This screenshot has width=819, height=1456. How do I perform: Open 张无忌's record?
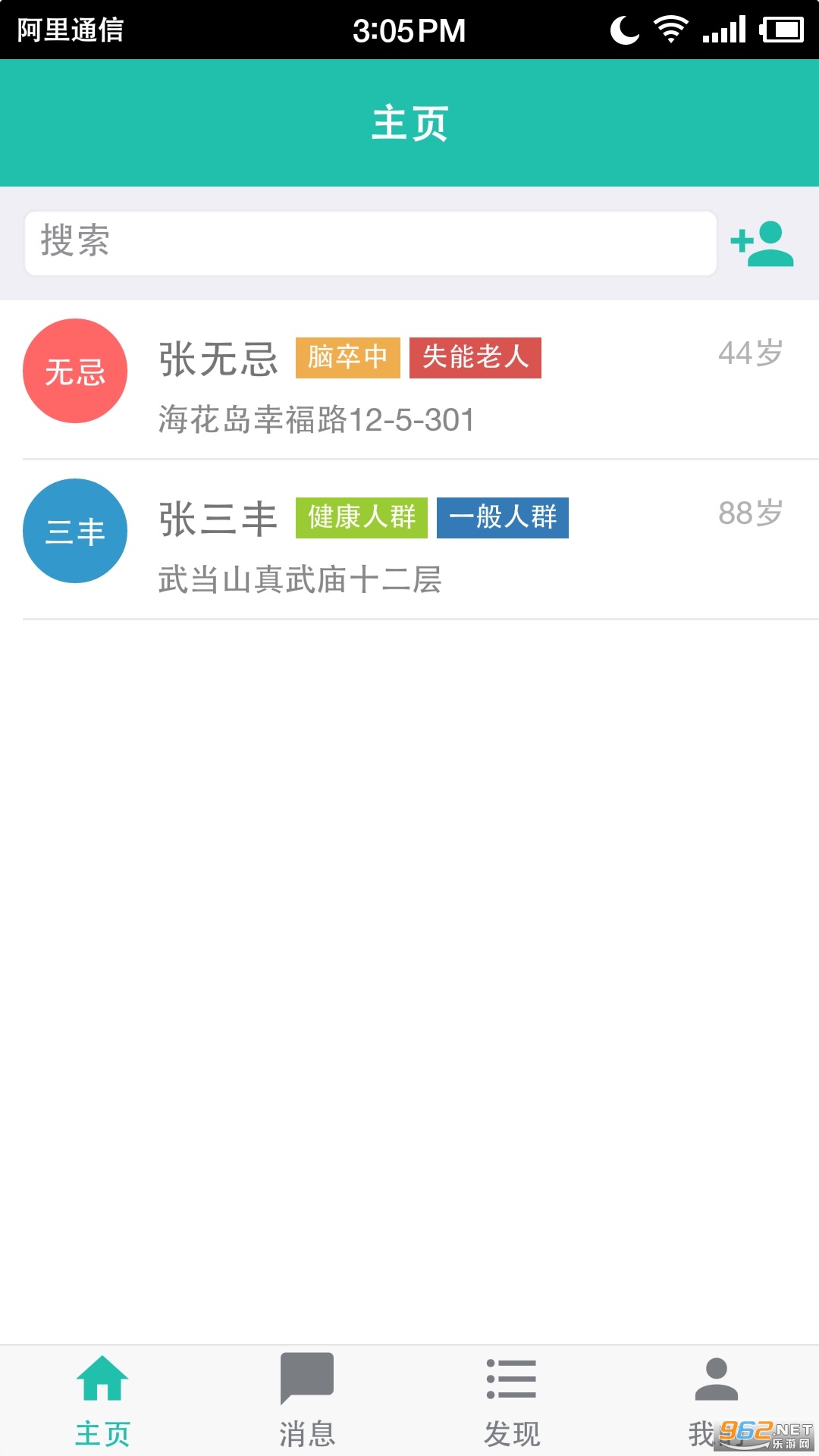(x=409, y=380)
